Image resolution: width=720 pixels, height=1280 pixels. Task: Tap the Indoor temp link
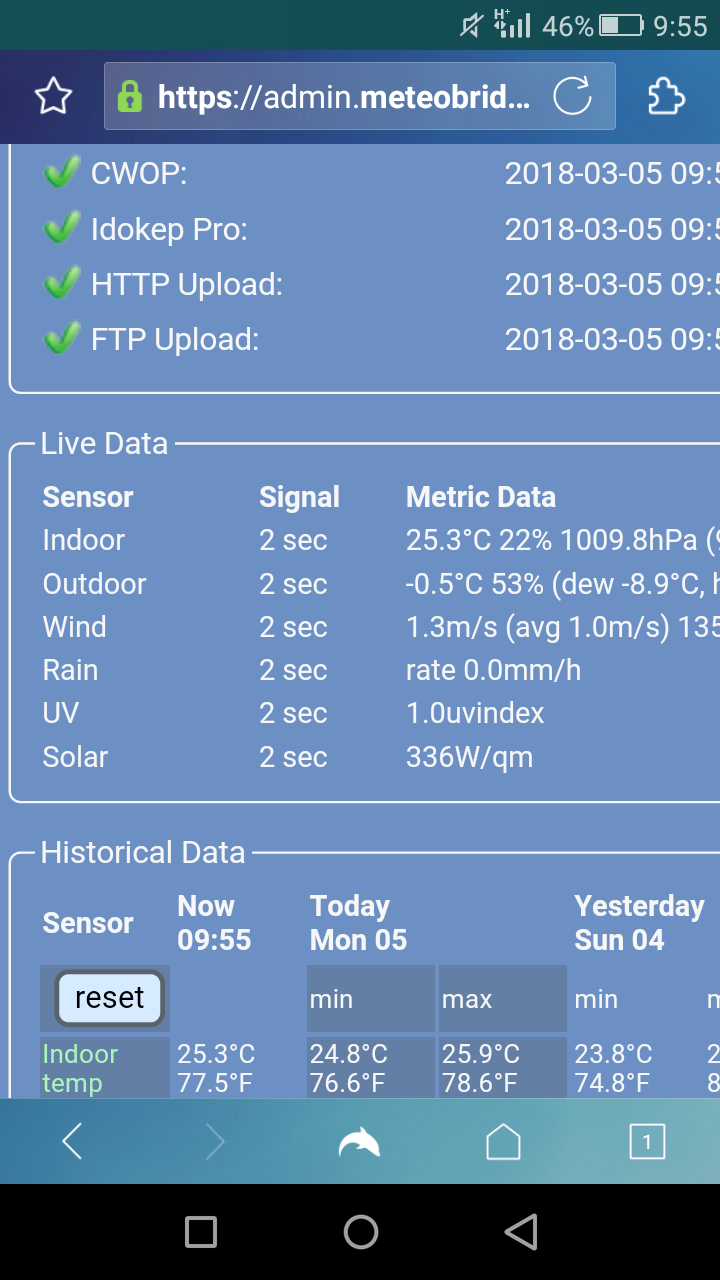click(x=80, y=1067)
